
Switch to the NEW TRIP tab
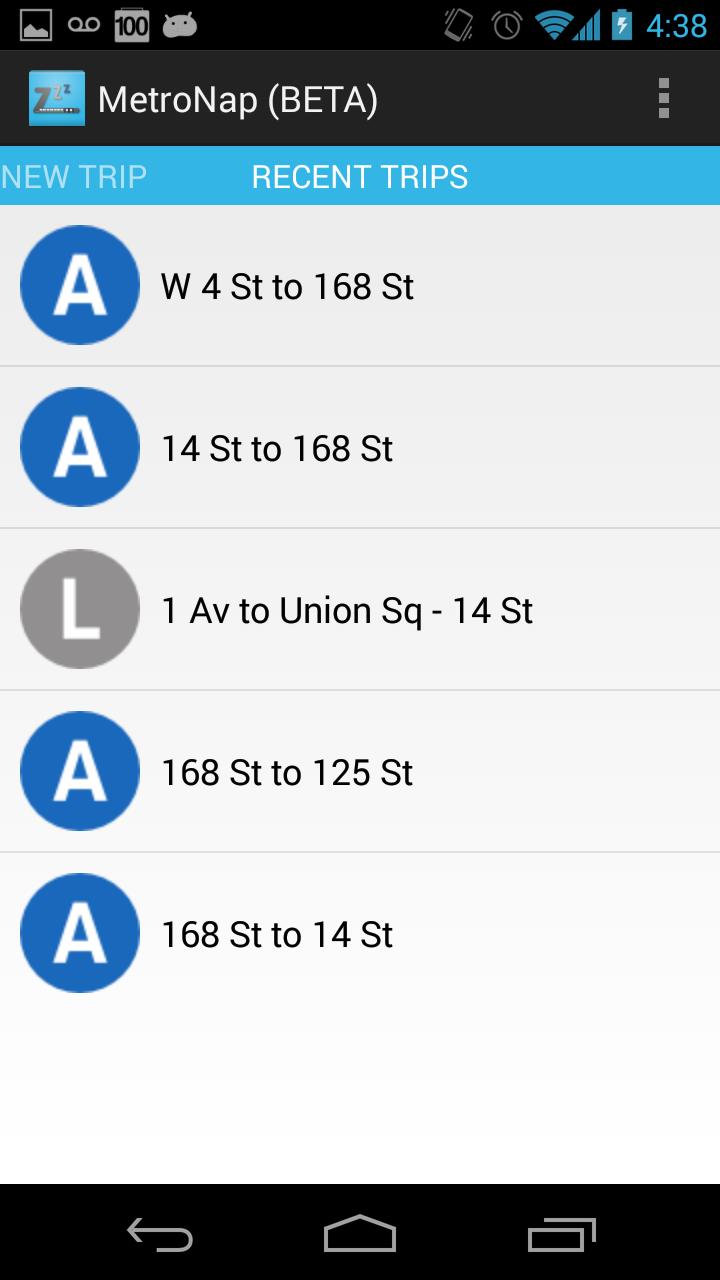[x=73, y=176]
